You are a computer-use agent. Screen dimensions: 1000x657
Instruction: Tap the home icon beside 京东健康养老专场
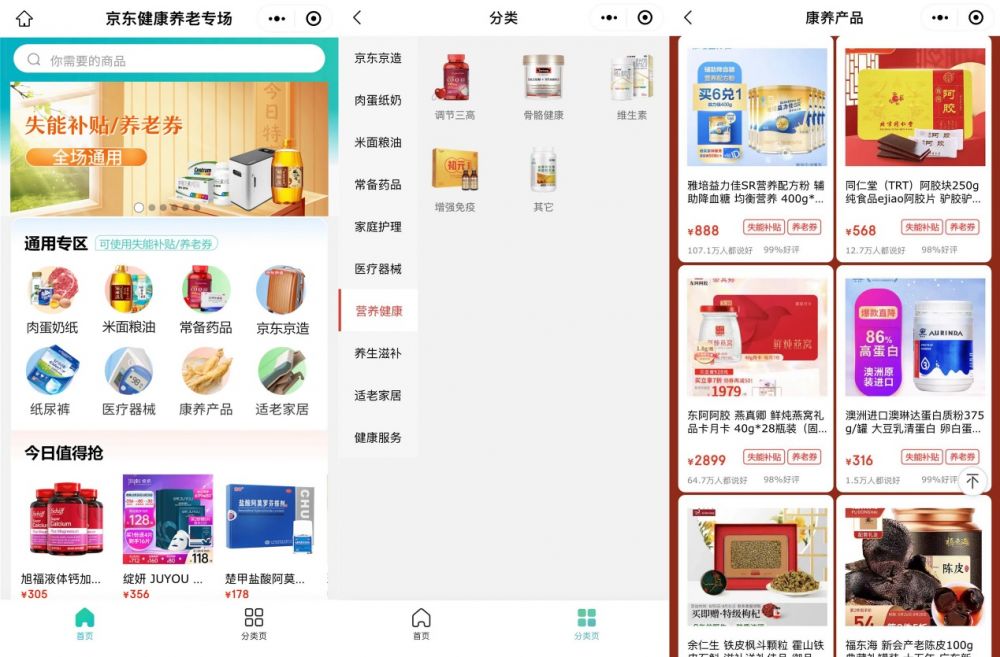tap(24, 18)
